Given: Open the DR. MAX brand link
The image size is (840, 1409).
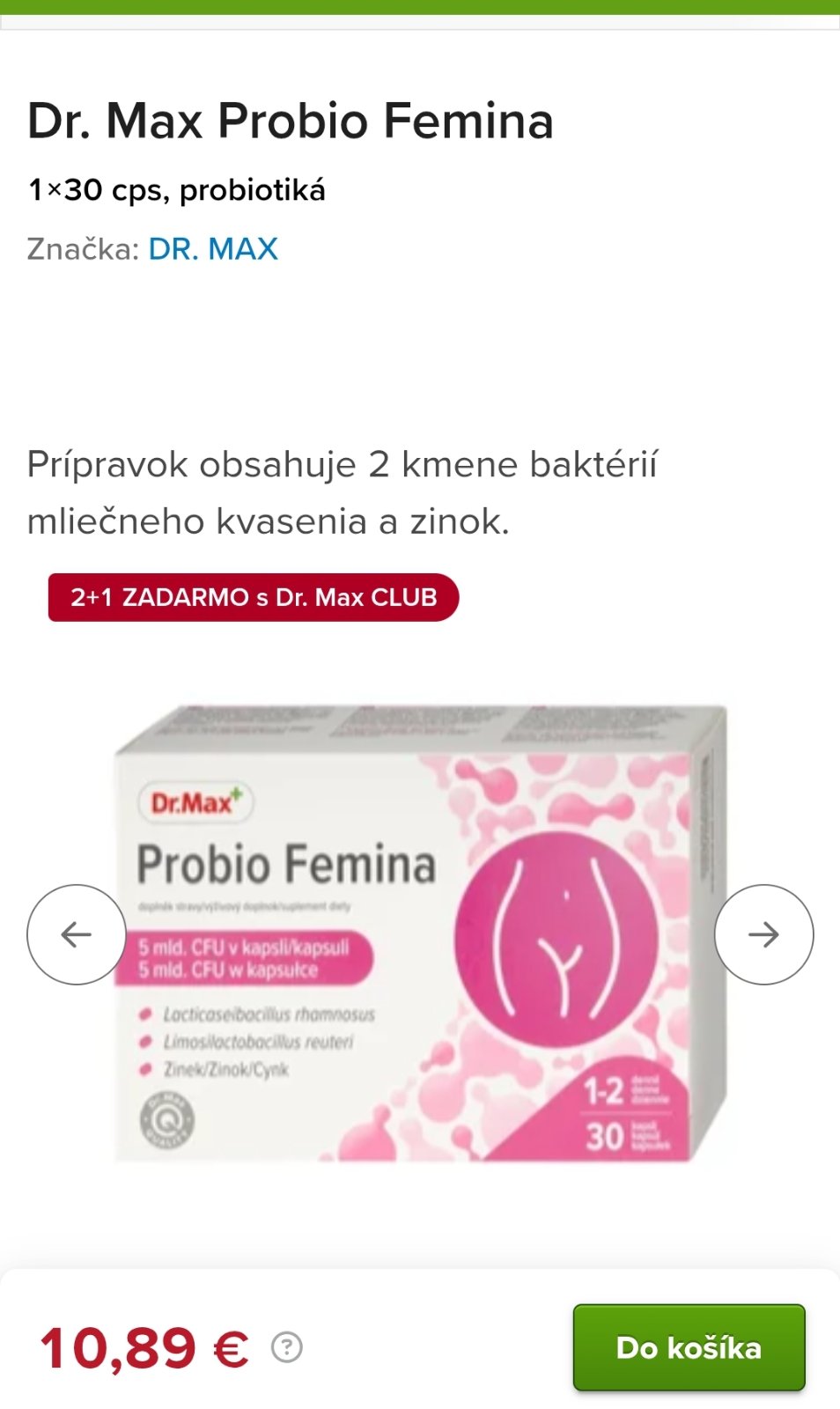Looking at the screenshot, I should (x=212, y=249).
